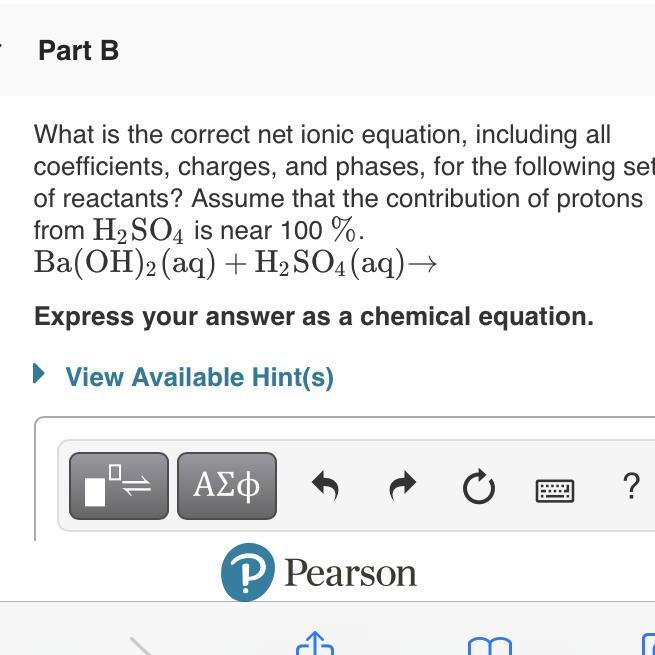
Task: Show keyboard shortcuts
Action: click(555, 489)
